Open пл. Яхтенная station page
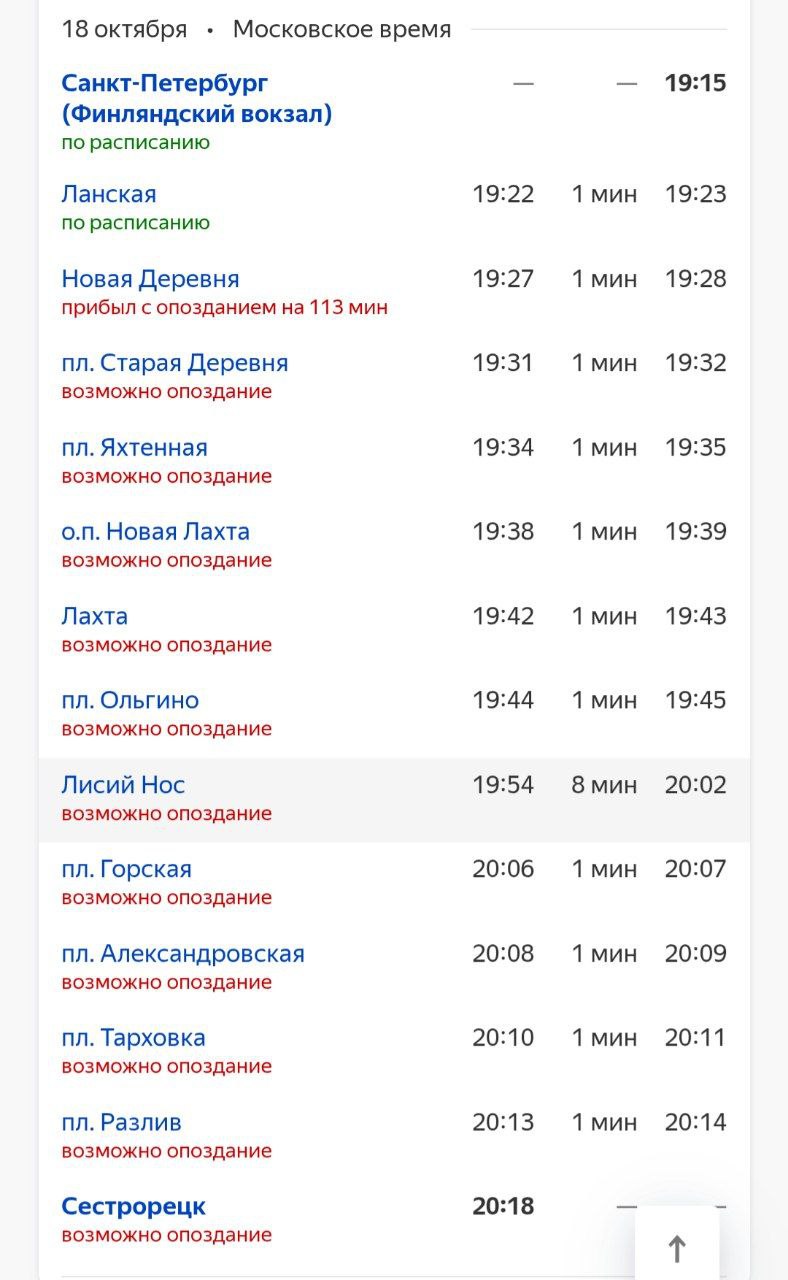 pyautogui.click(x=134, y=447)
